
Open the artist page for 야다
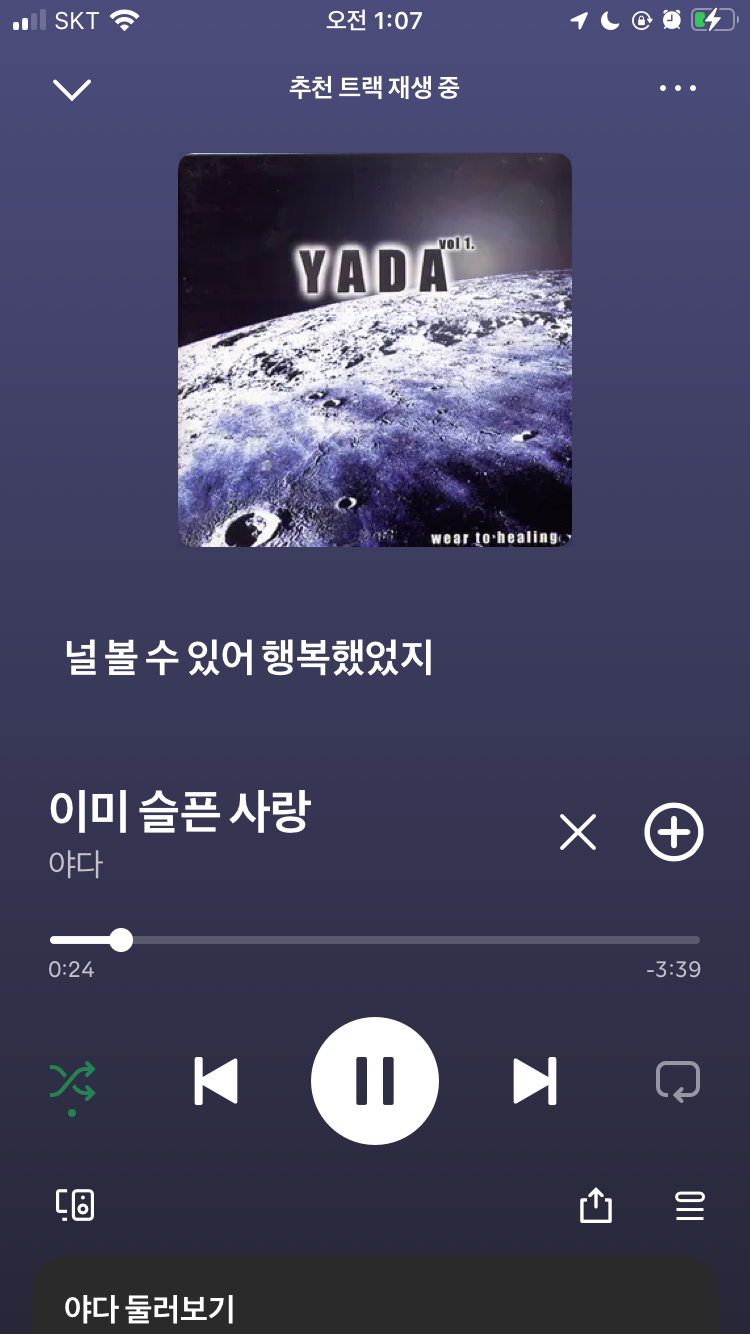[x=76, y=863]
